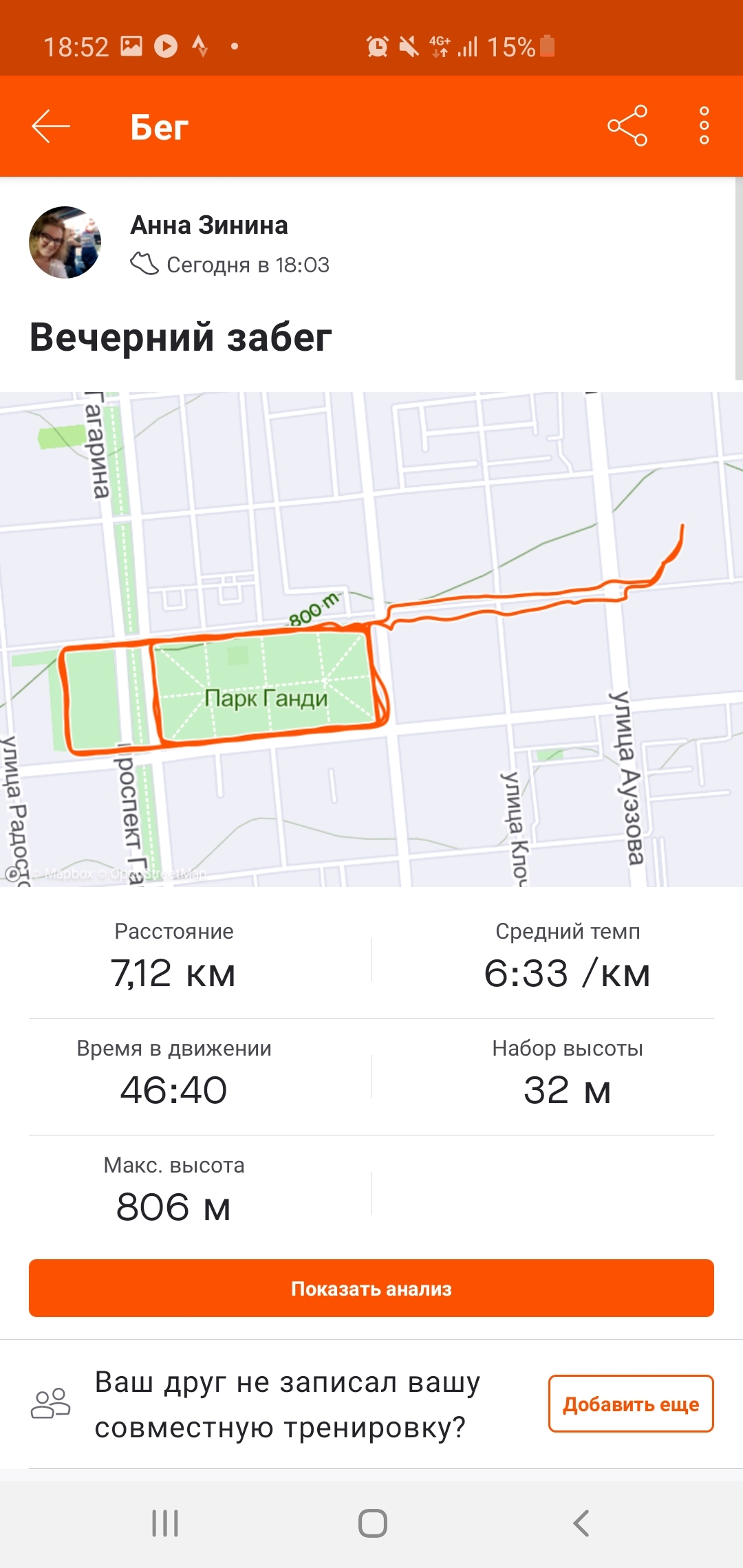Tap the Показать анализ button
743x1568 pixels.
coord(371,1288)
